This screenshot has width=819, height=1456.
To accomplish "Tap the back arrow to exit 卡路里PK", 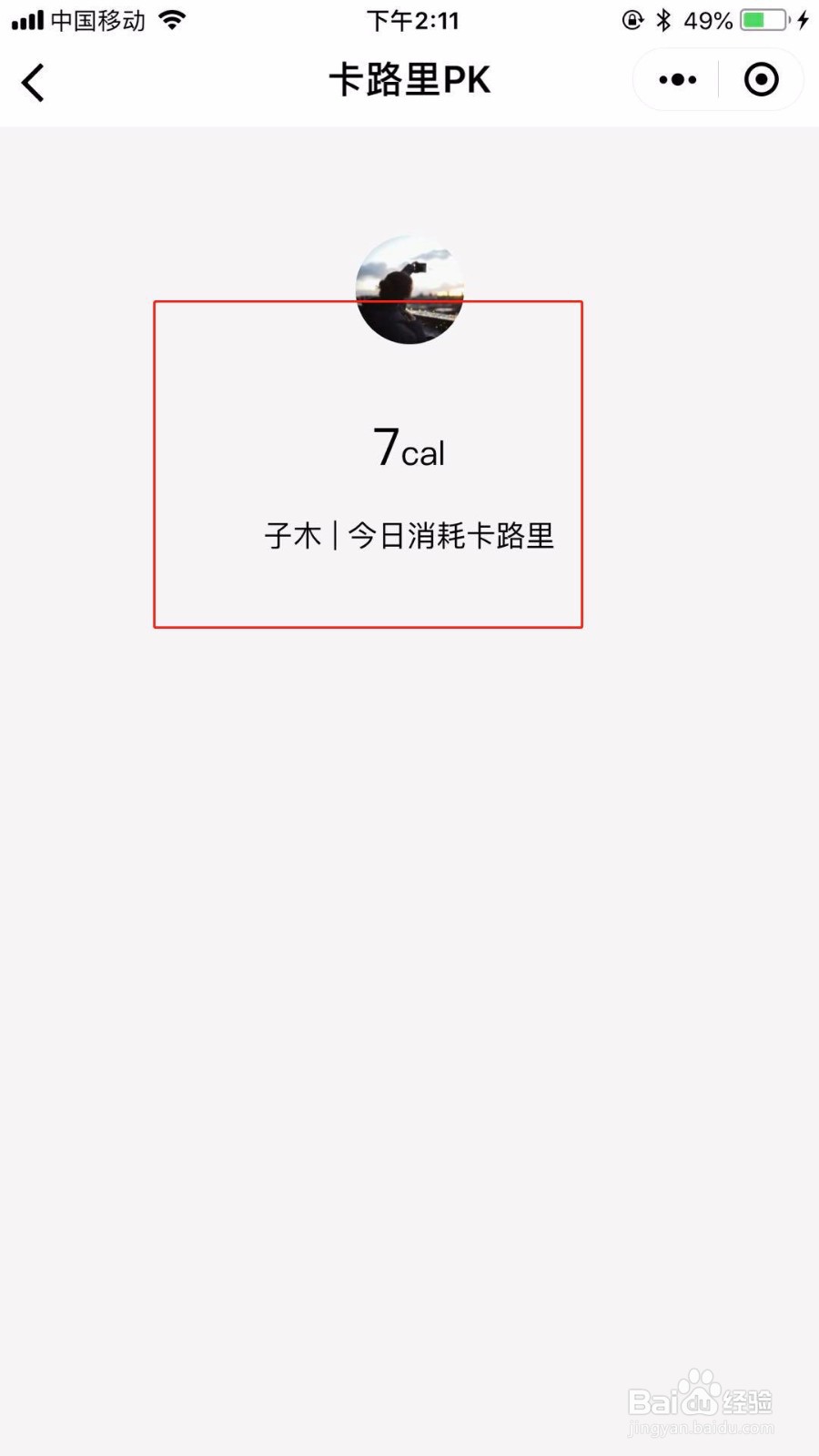I will click(33, 81).
